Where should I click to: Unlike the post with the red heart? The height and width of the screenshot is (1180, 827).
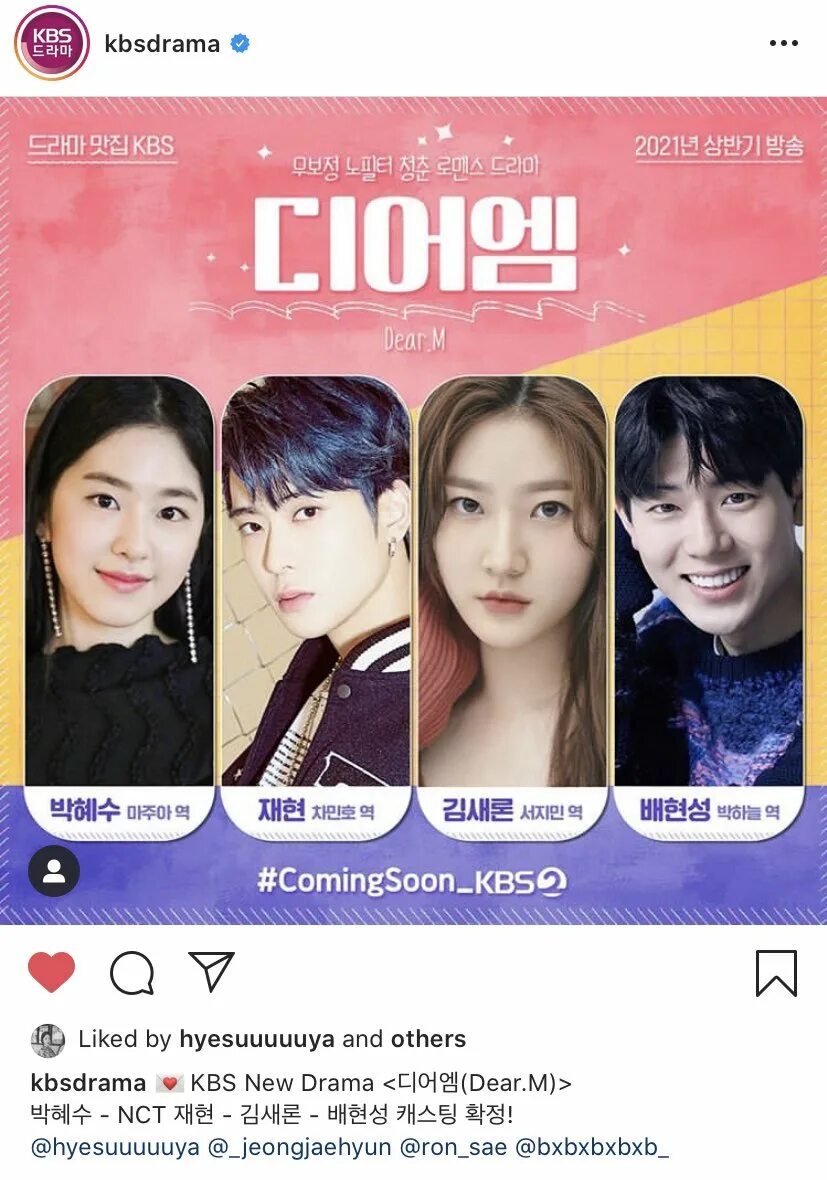coord(51,972)
